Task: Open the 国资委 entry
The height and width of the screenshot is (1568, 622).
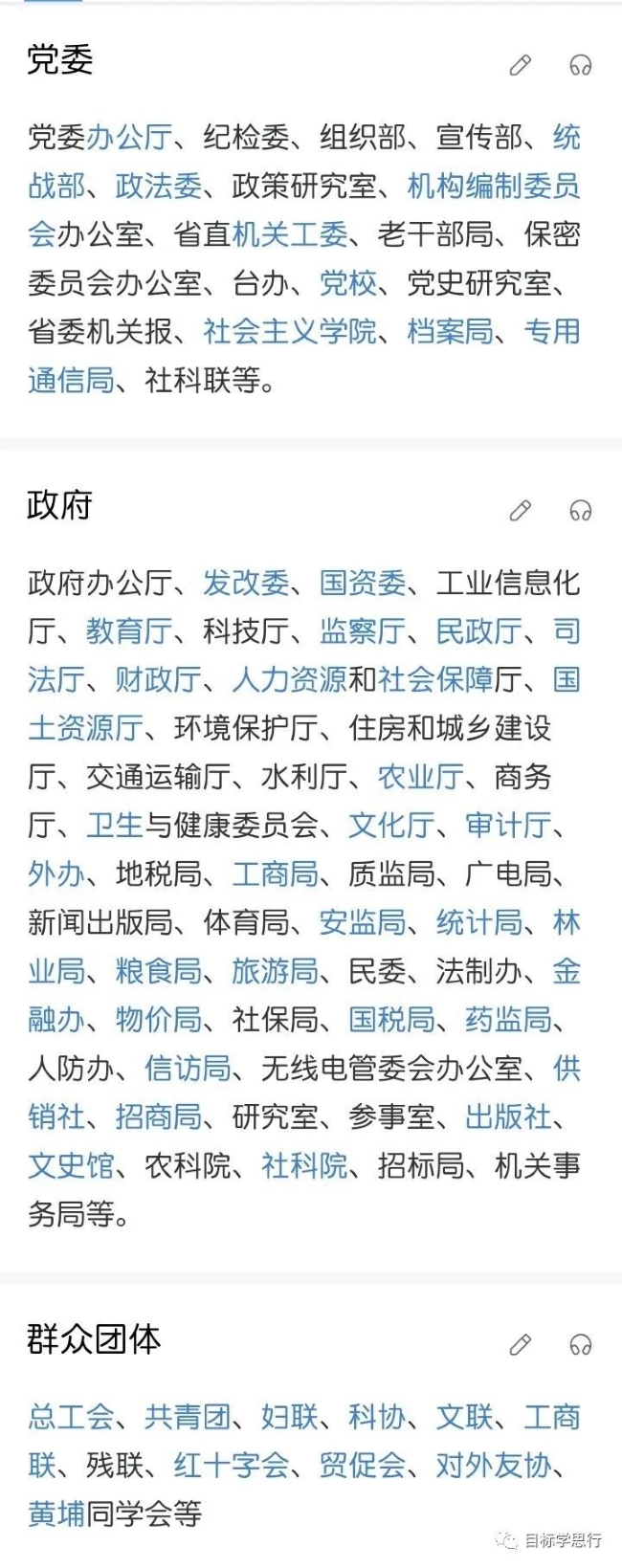Action: point(362,583)
